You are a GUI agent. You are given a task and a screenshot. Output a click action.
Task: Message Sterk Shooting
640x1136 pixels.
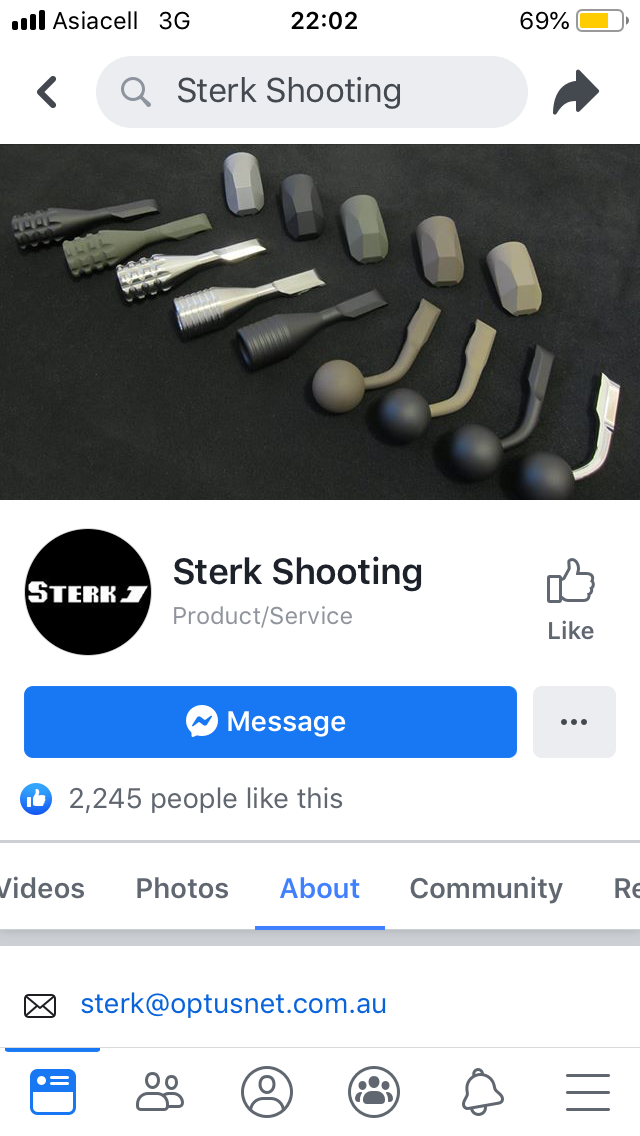(270, 722)
